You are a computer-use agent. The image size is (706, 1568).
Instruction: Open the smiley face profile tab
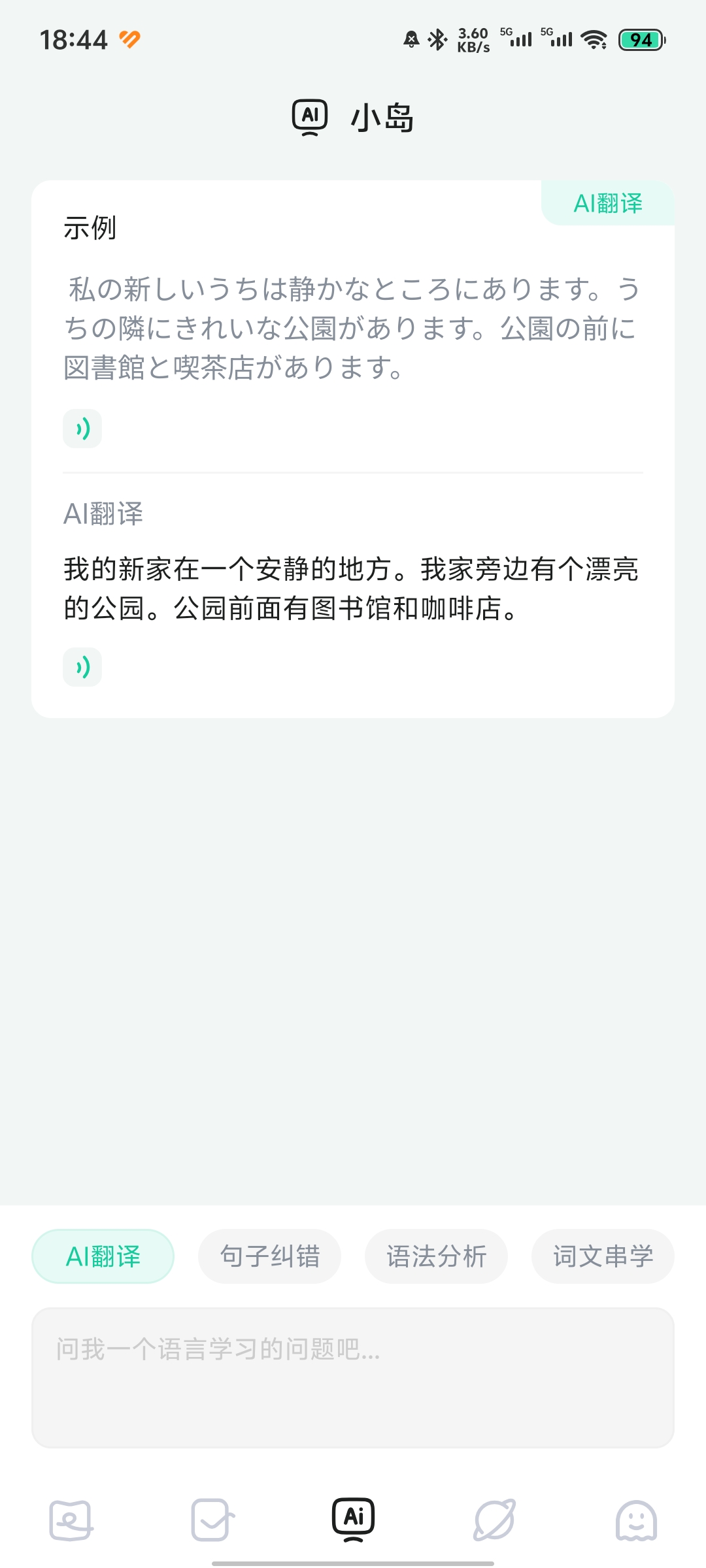(x=636, y=1520)
